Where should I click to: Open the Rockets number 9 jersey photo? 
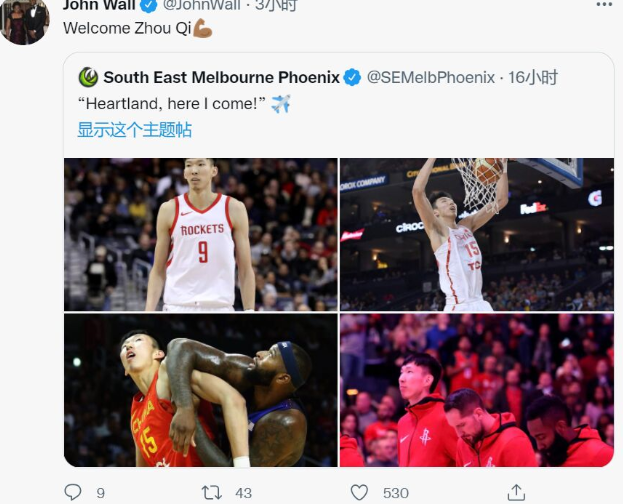coord(200,235)
